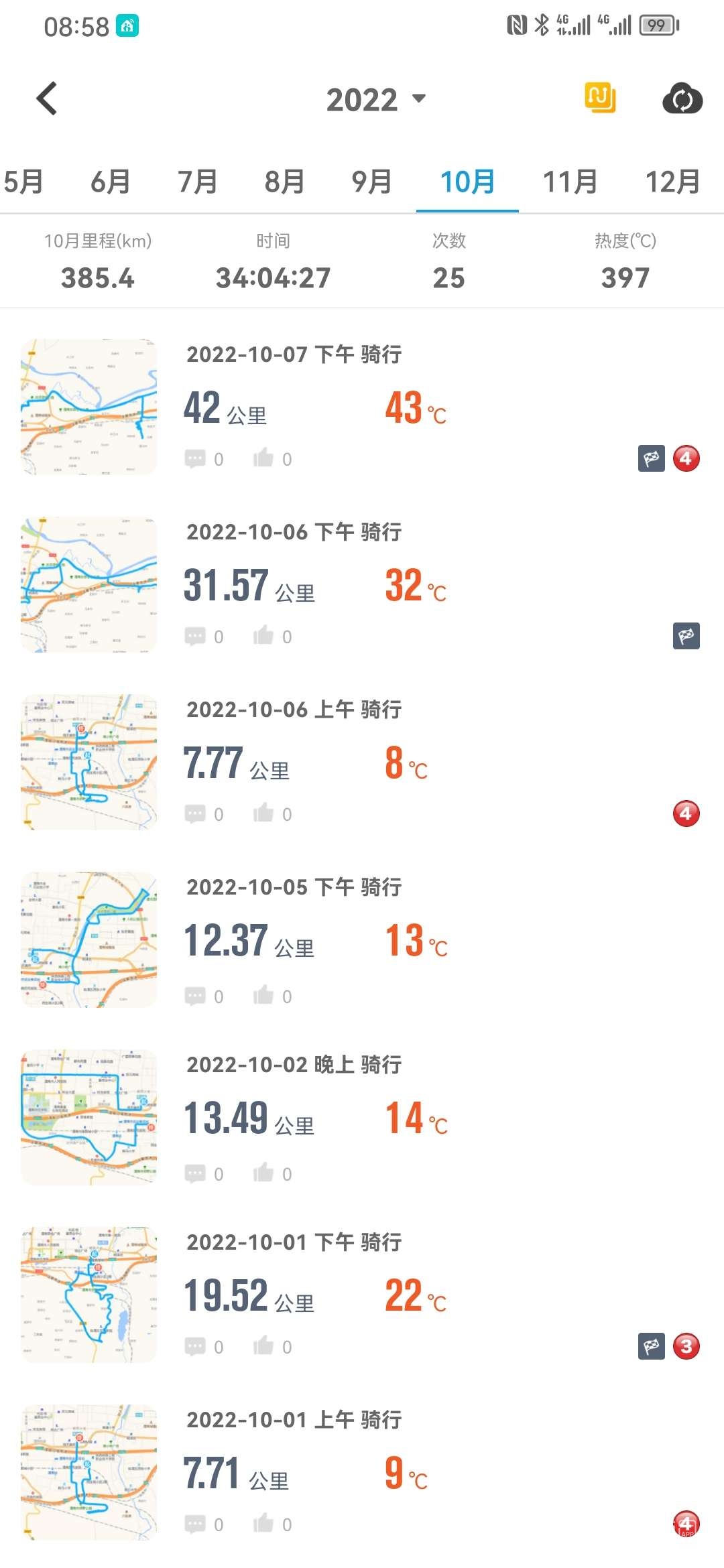
Task: Tap the map thumbnail of the 42公里 ride
Action: click(x=89, y=407)
